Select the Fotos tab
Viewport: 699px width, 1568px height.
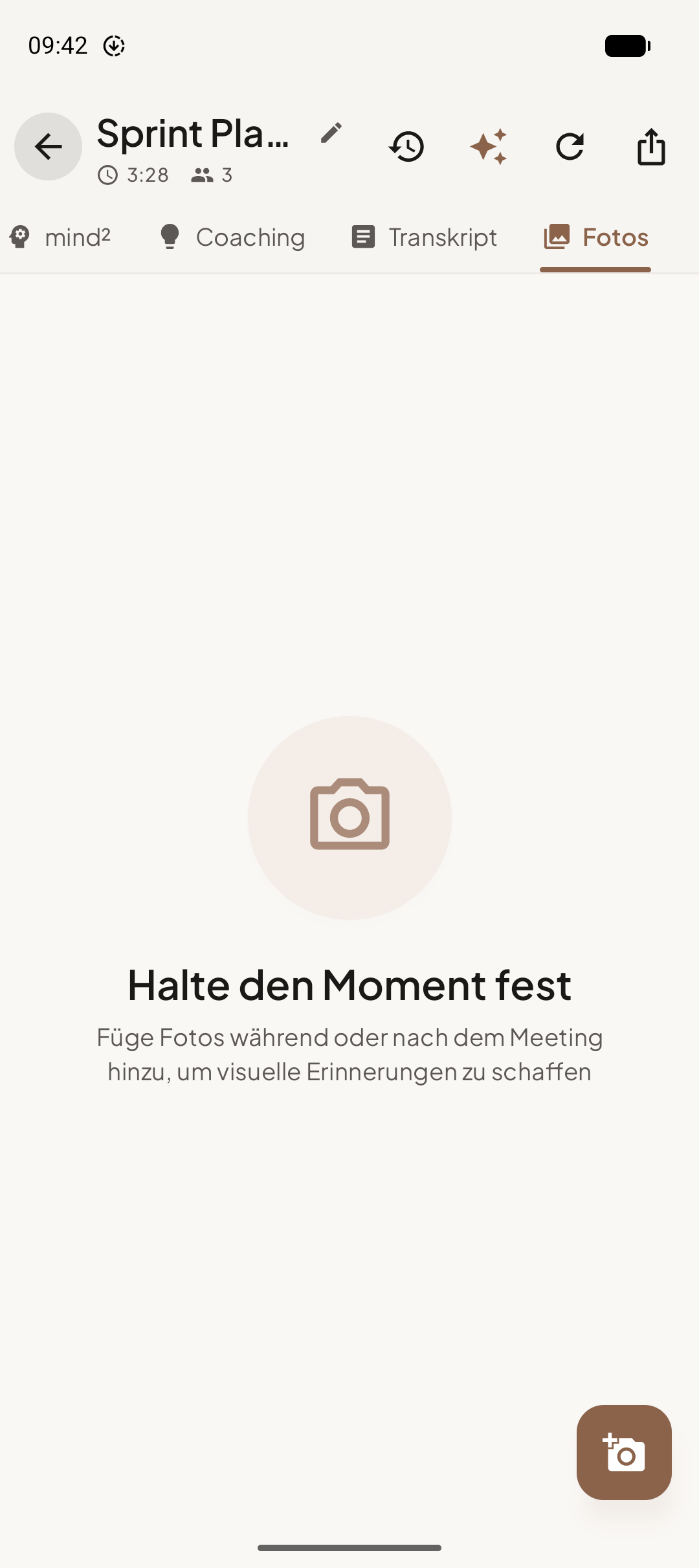(x=595, y=237)
